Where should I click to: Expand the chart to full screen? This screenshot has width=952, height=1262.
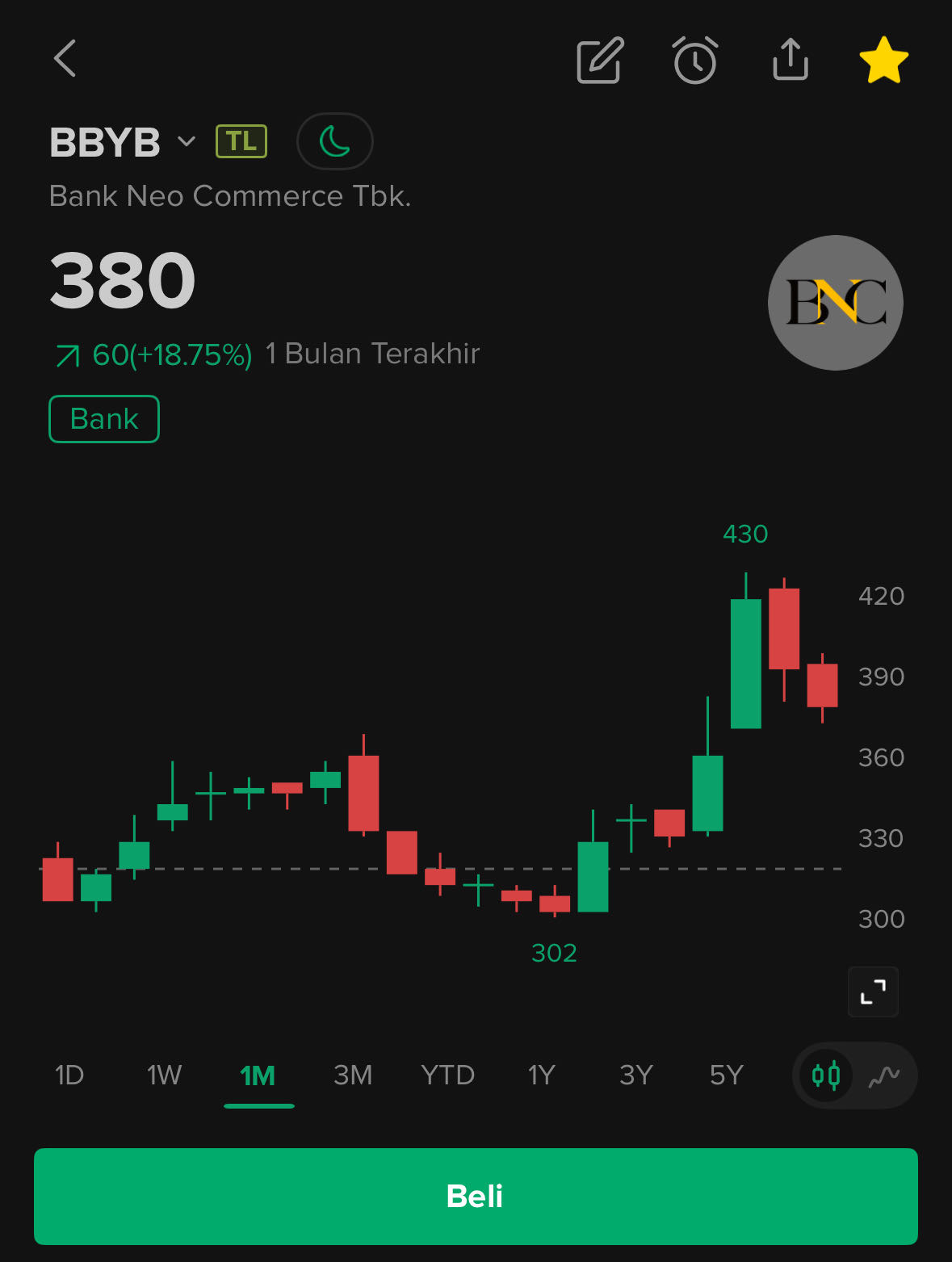[873, 991]
